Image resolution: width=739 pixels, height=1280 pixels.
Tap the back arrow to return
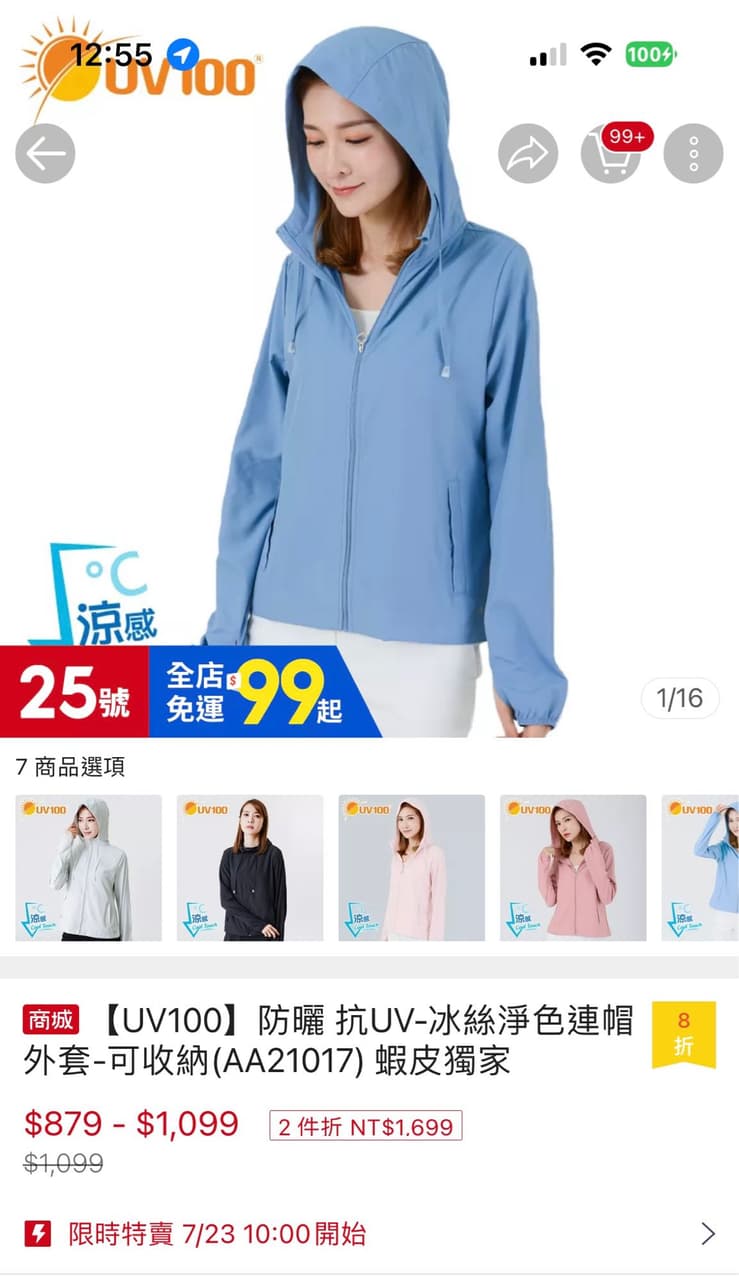tap(44, 154)
